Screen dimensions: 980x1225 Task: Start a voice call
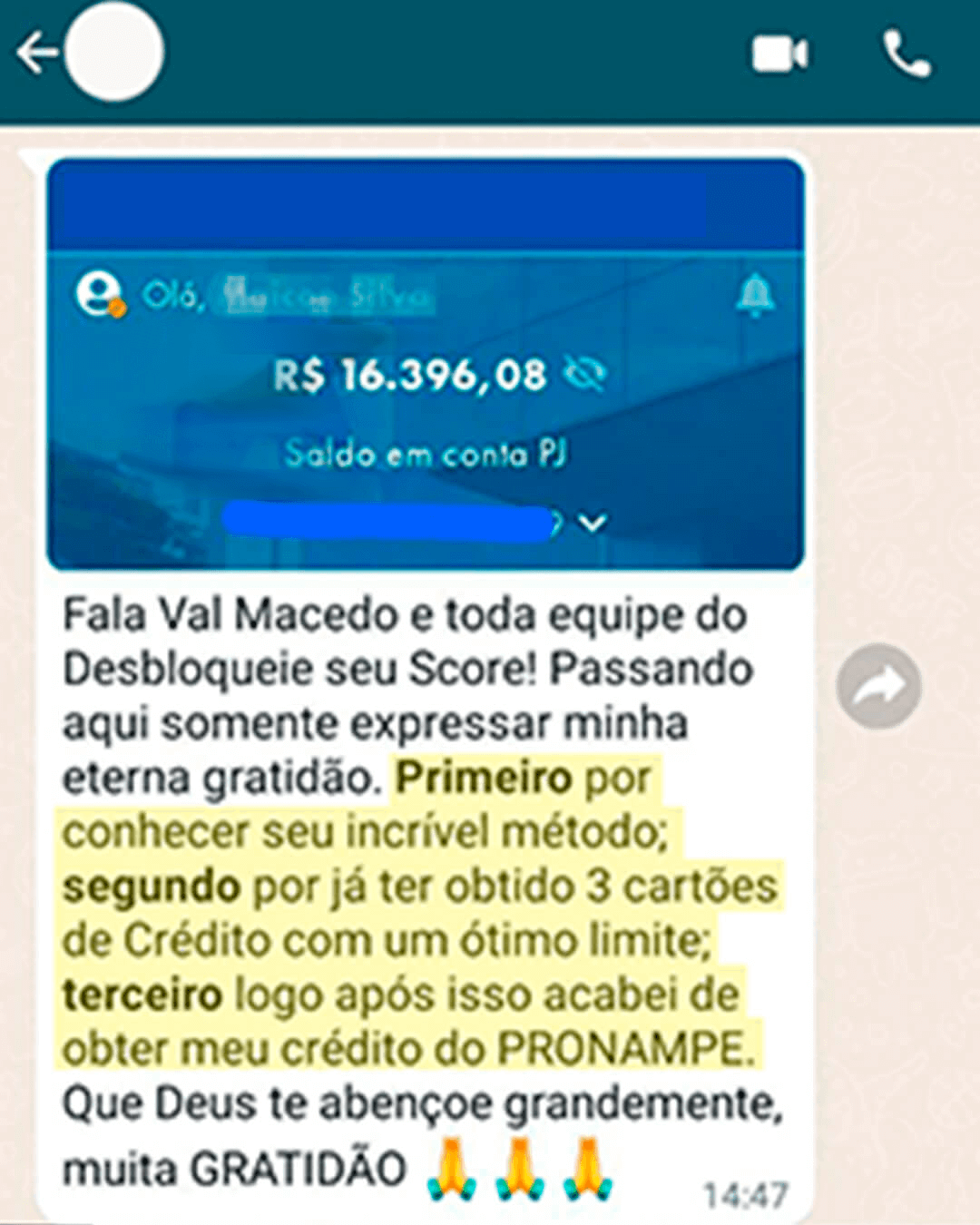pyautogui.click(x=906, y=54)
